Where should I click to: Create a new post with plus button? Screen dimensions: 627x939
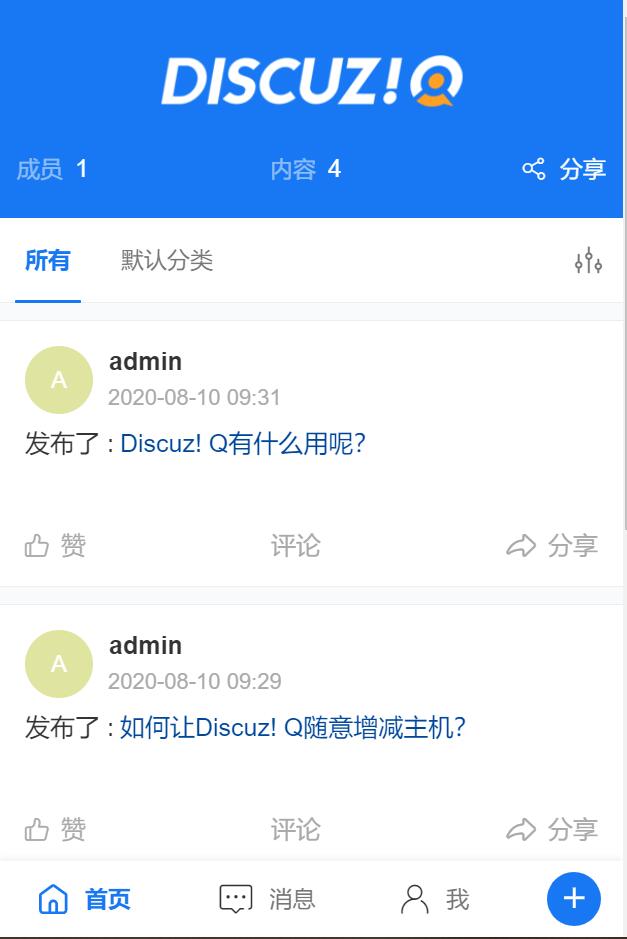(x=574, y=899)
